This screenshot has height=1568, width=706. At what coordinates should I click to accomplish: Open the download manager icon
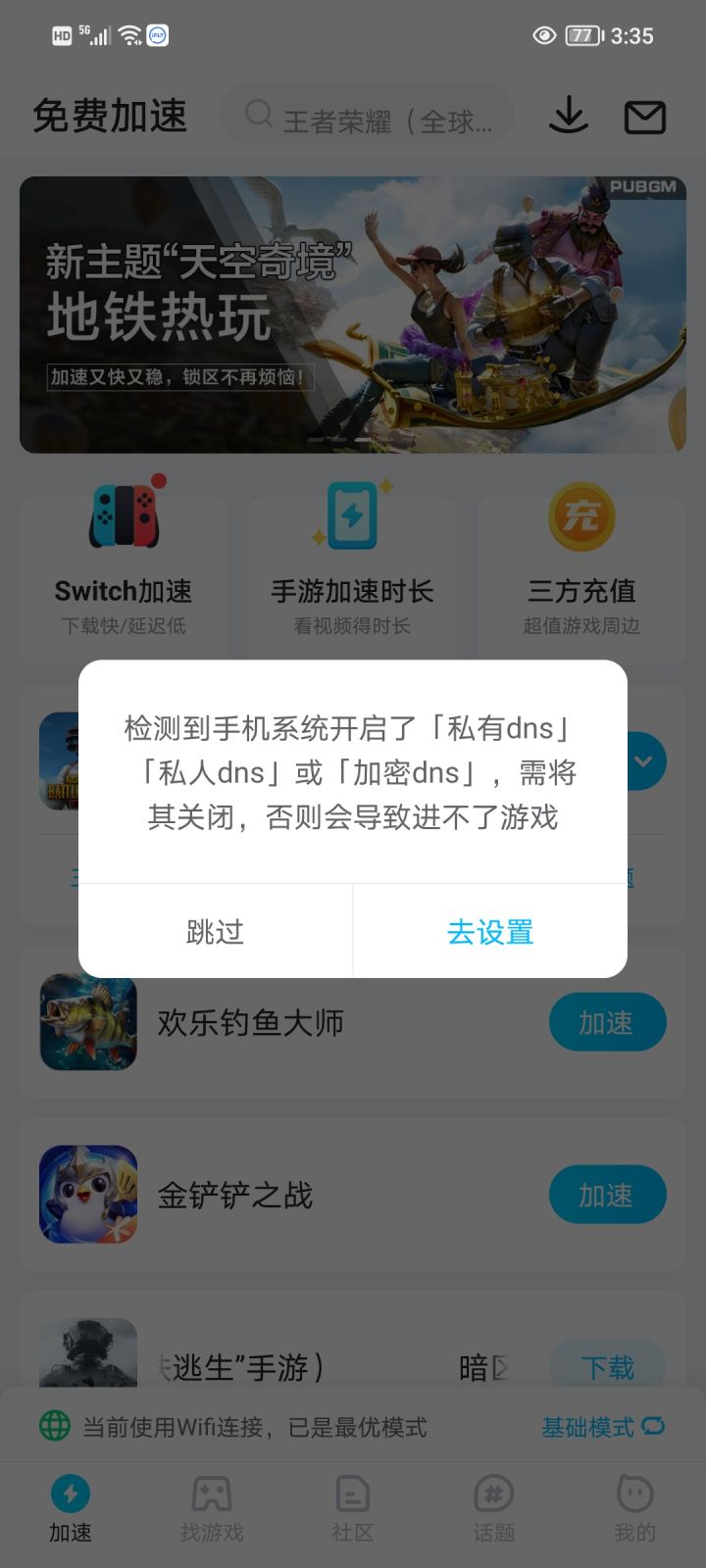pyautogui.click(x=568, y=115)
